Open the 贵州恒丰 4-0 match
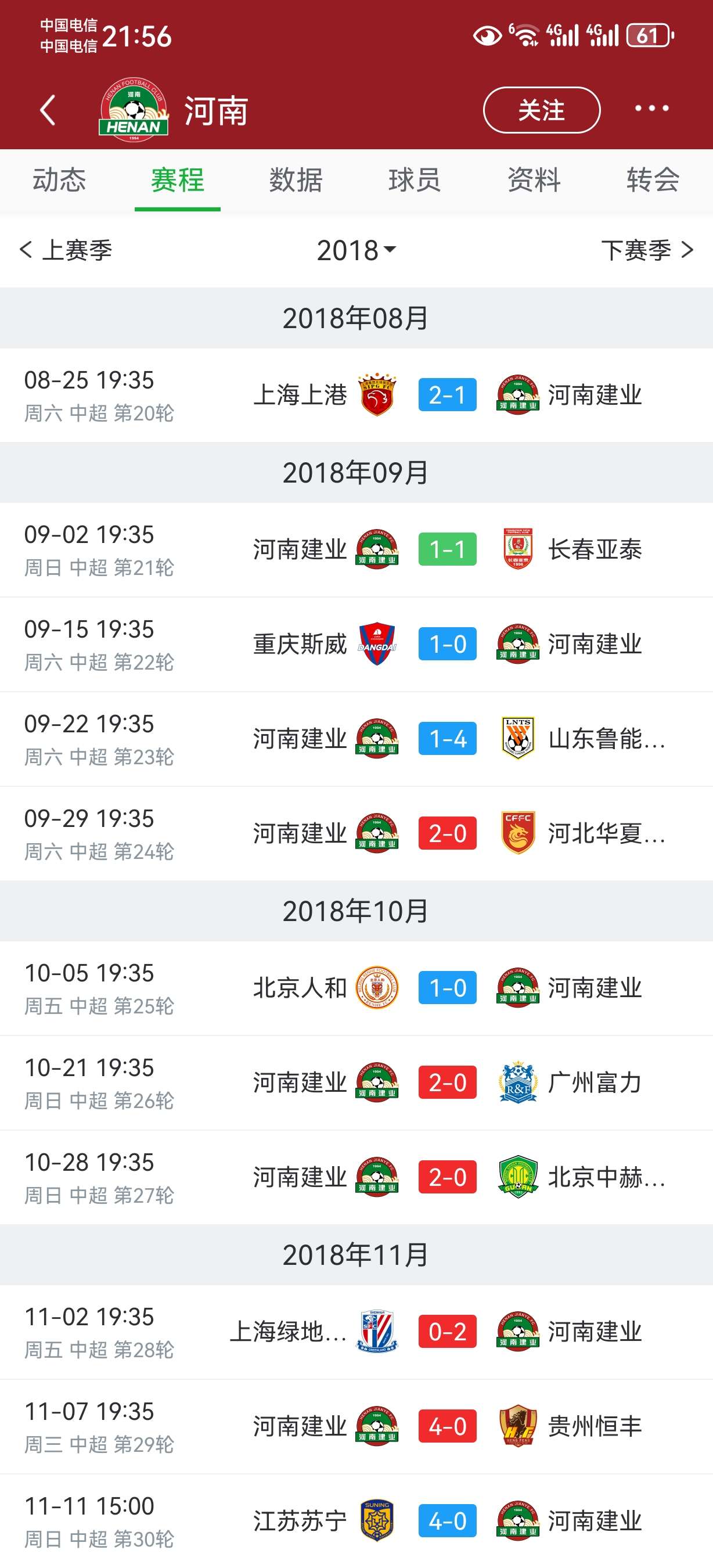This screenshot has height=1568, width=713. tap(356, 1427)
